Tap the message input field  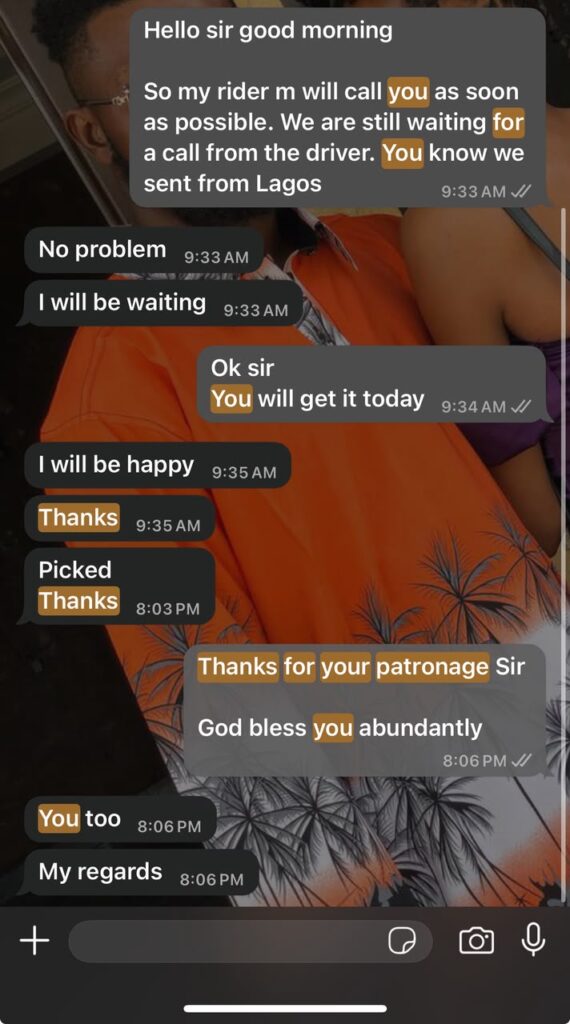click(x=250, y=941)
